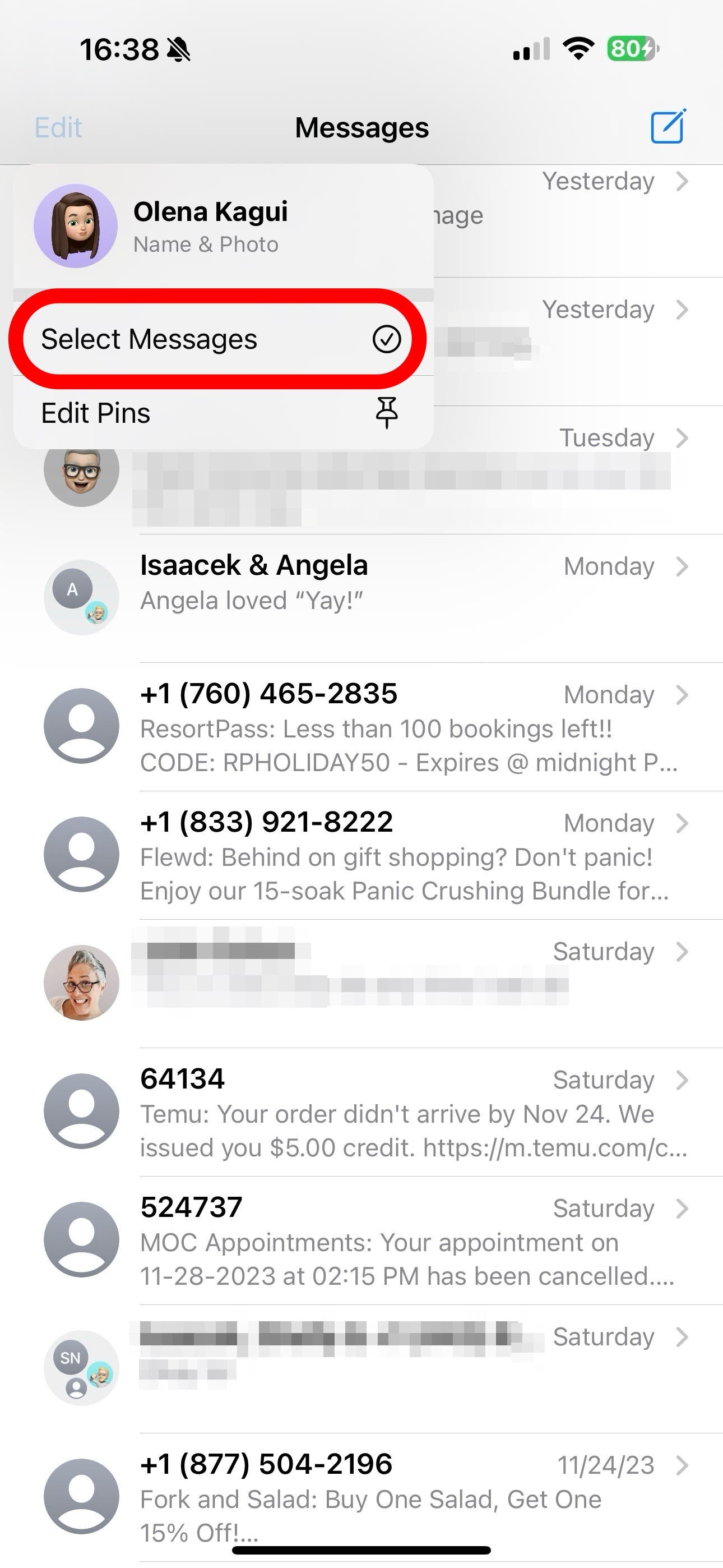Open the Temu message from 64134
Image resolution: width=723 pixels, height=1568 pixels.
pos(361,1112)
